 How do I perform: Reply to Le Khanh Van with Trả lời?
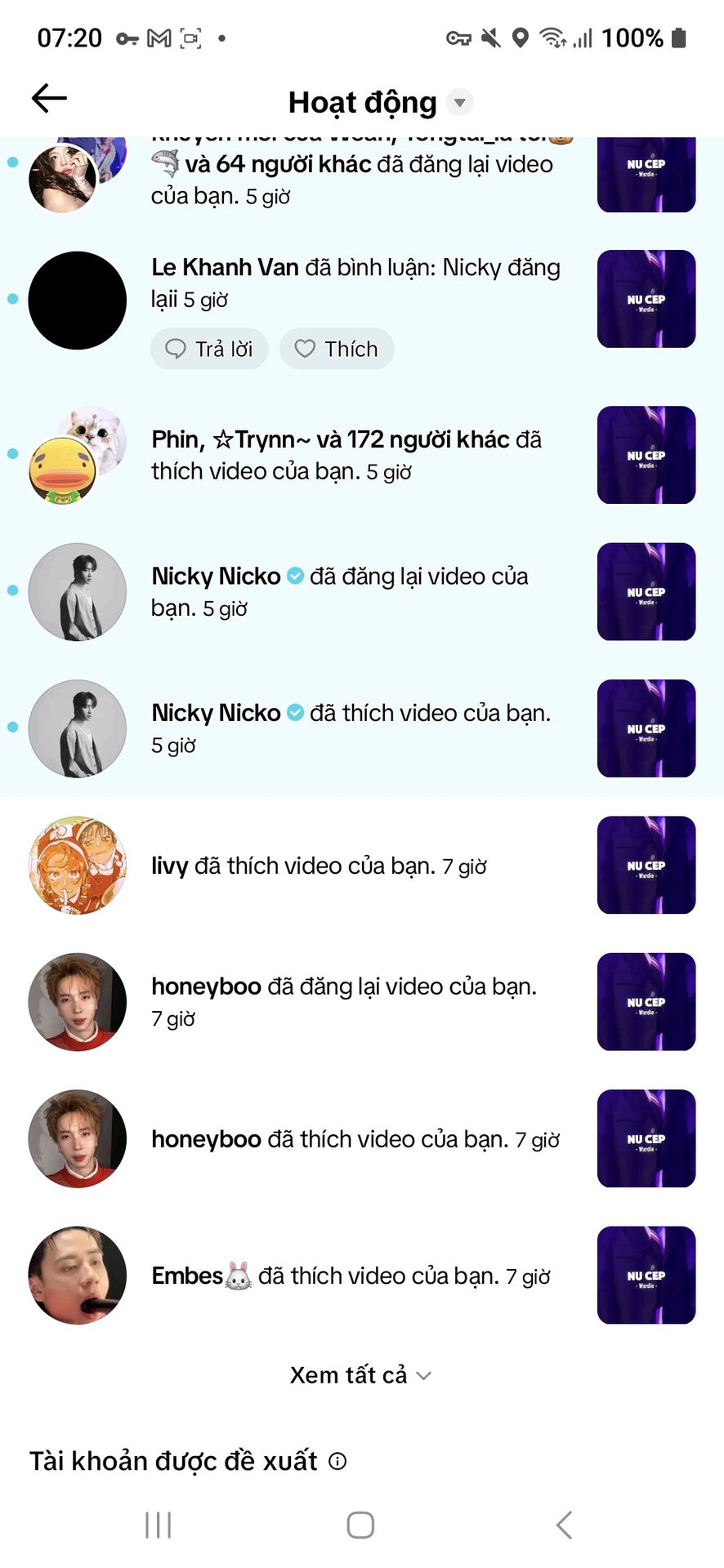(x=209, y=349)
